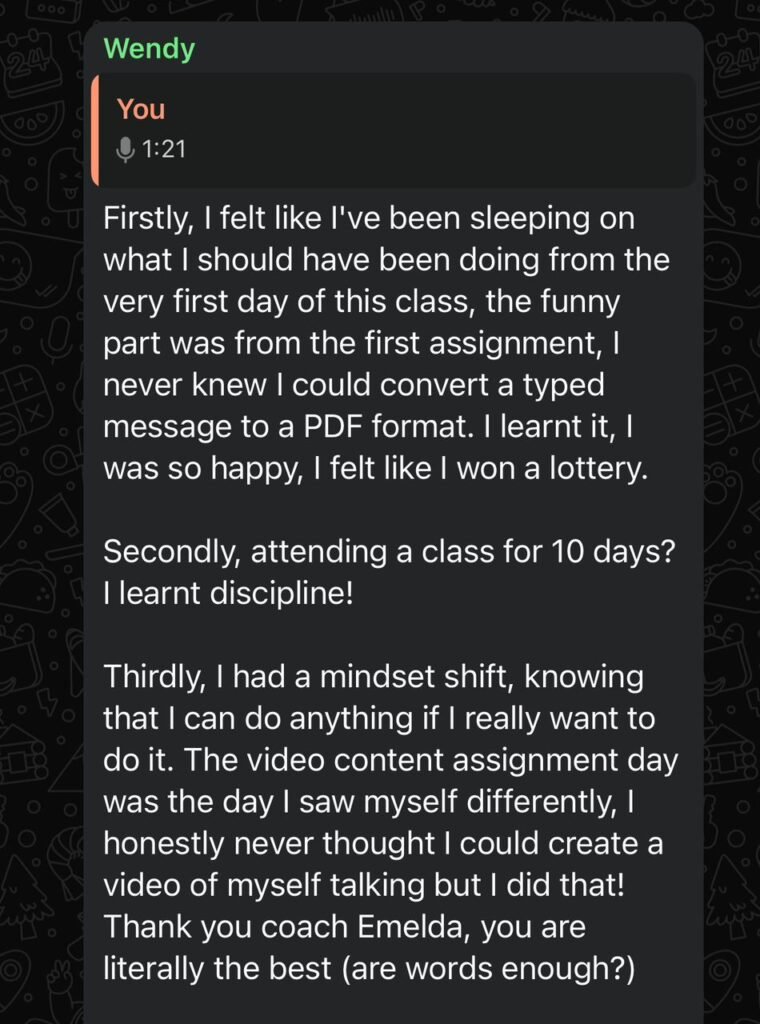Open the quoted voice message reply from You

(394, 130)
